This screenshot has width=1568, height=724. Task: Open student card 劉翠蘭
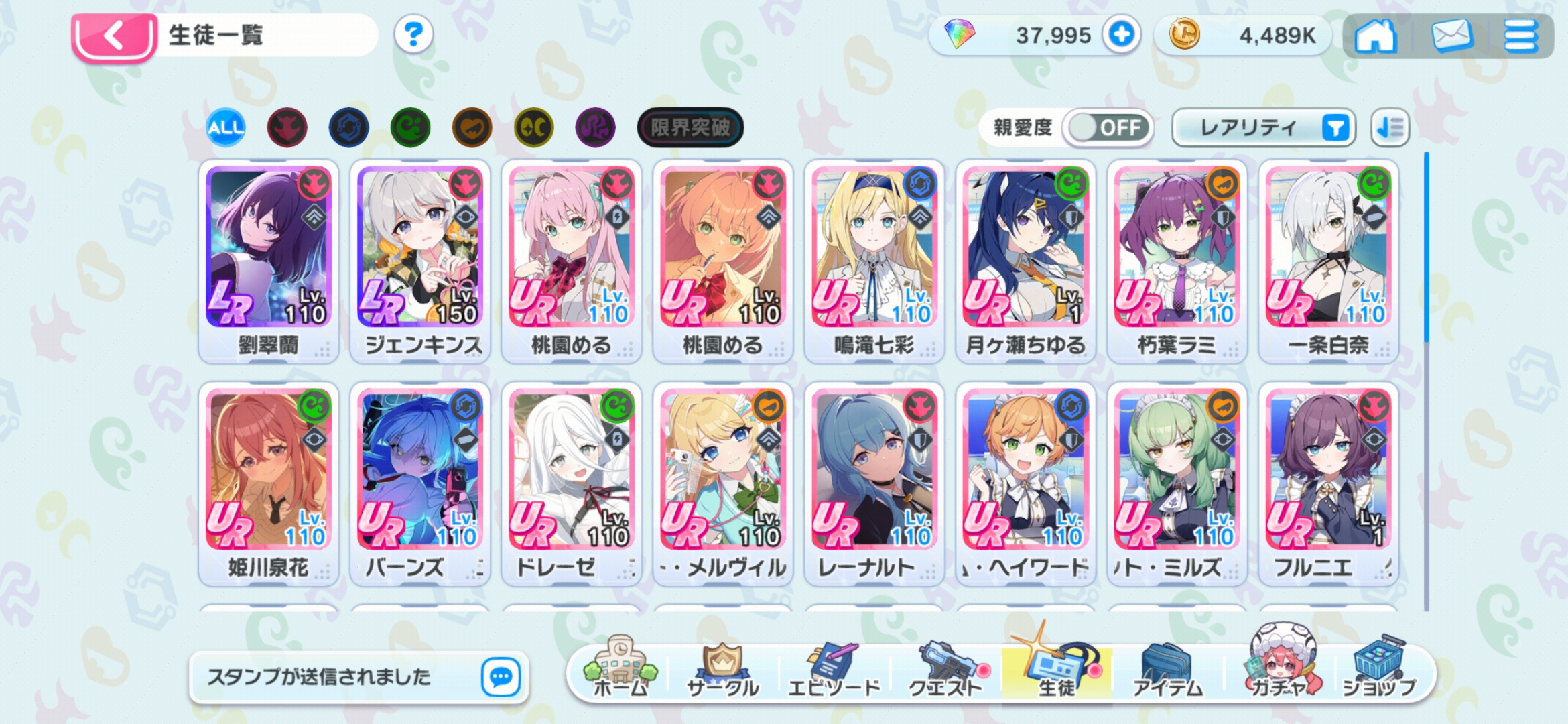(269, 261)
